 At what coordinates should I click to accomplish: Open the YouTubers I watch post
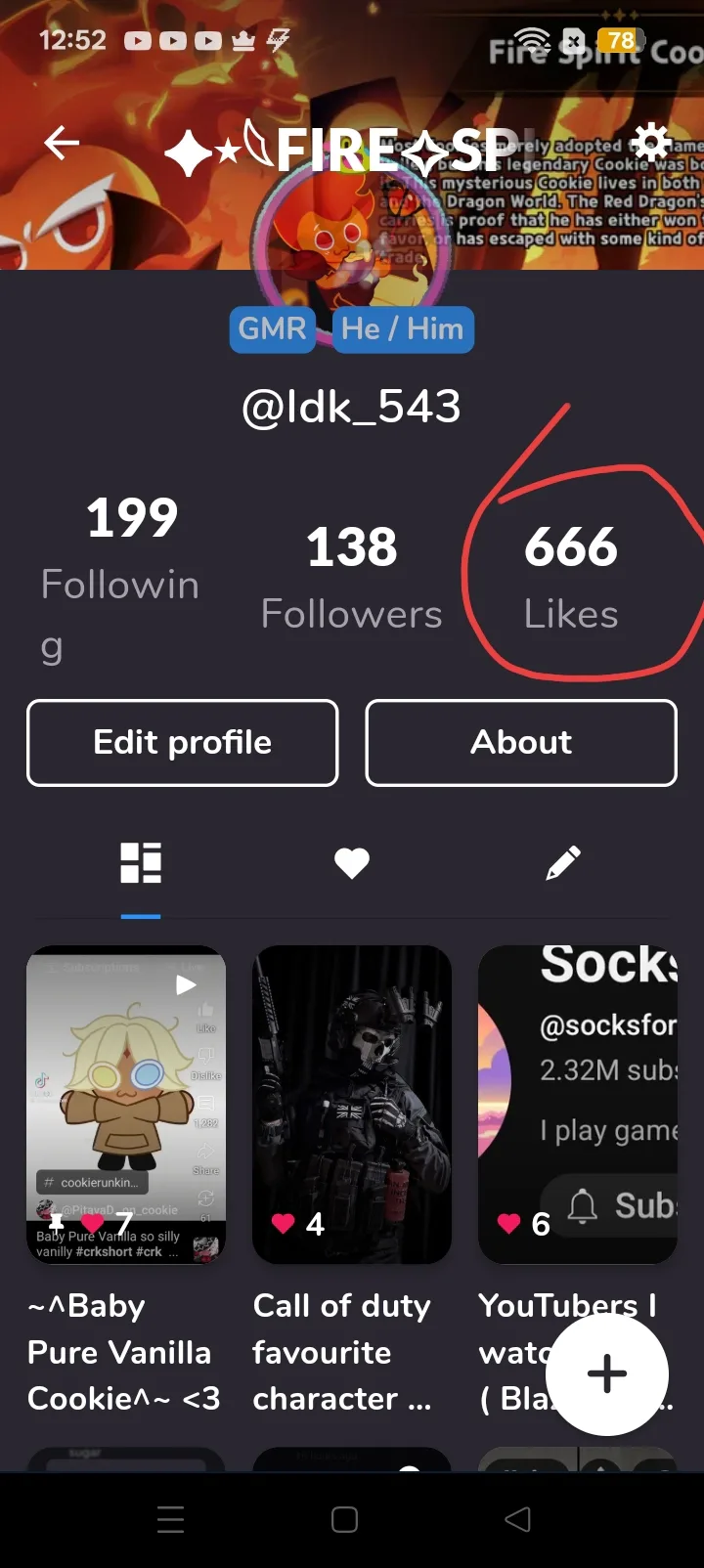pyautogui.click(x=577, y=1105)
